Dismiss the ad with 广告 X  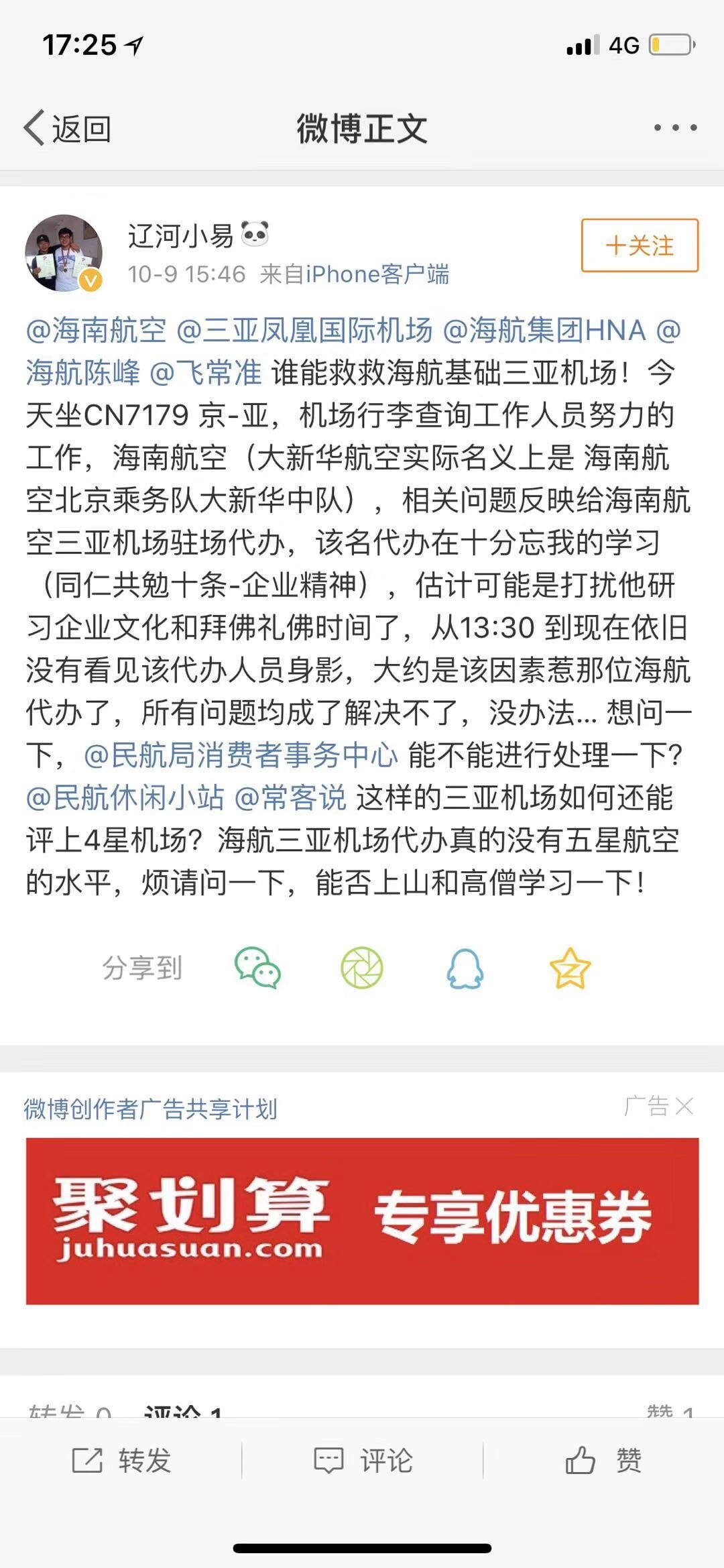pos(684,1106)
